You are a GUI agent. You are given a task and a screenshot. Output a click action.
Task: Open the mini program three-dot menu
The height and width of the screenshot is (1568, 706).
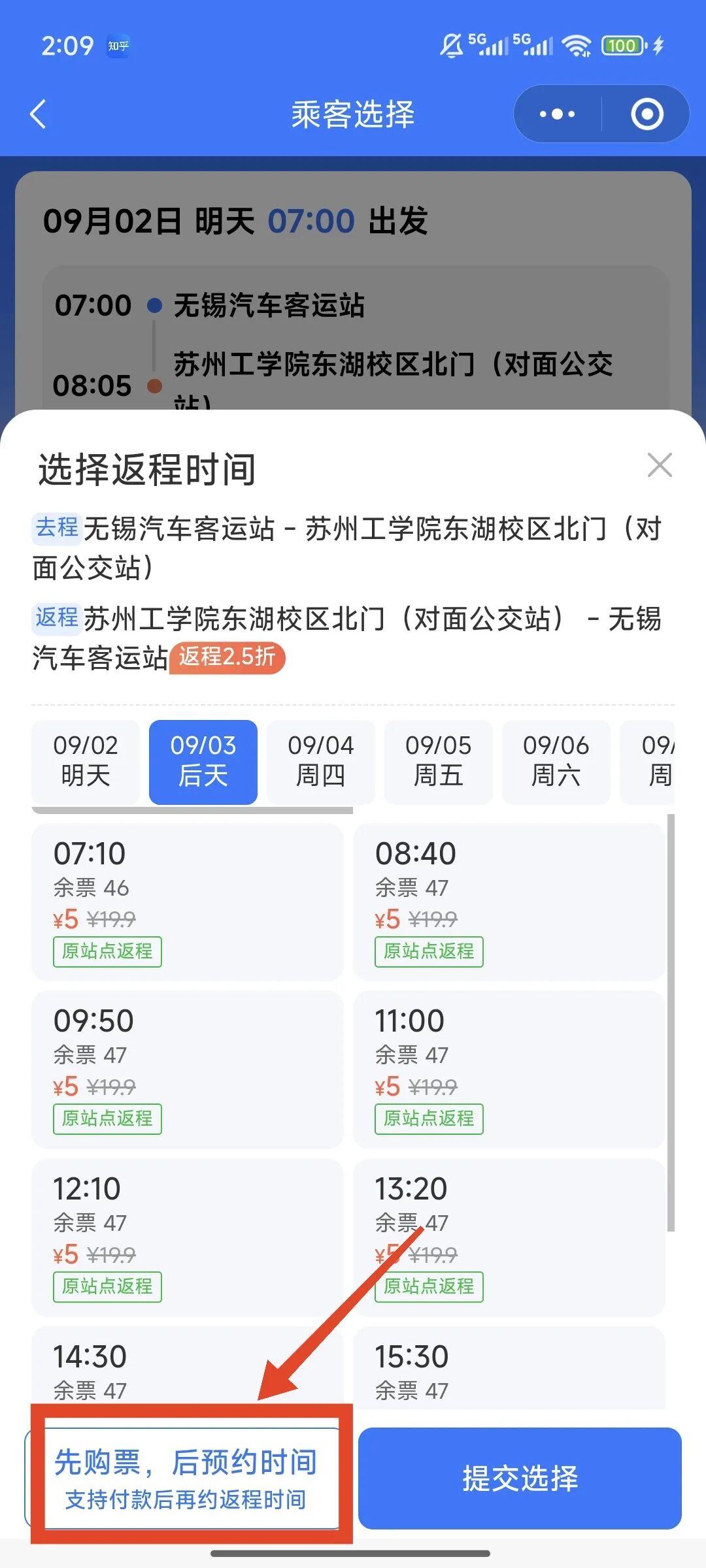click(557, 114)
